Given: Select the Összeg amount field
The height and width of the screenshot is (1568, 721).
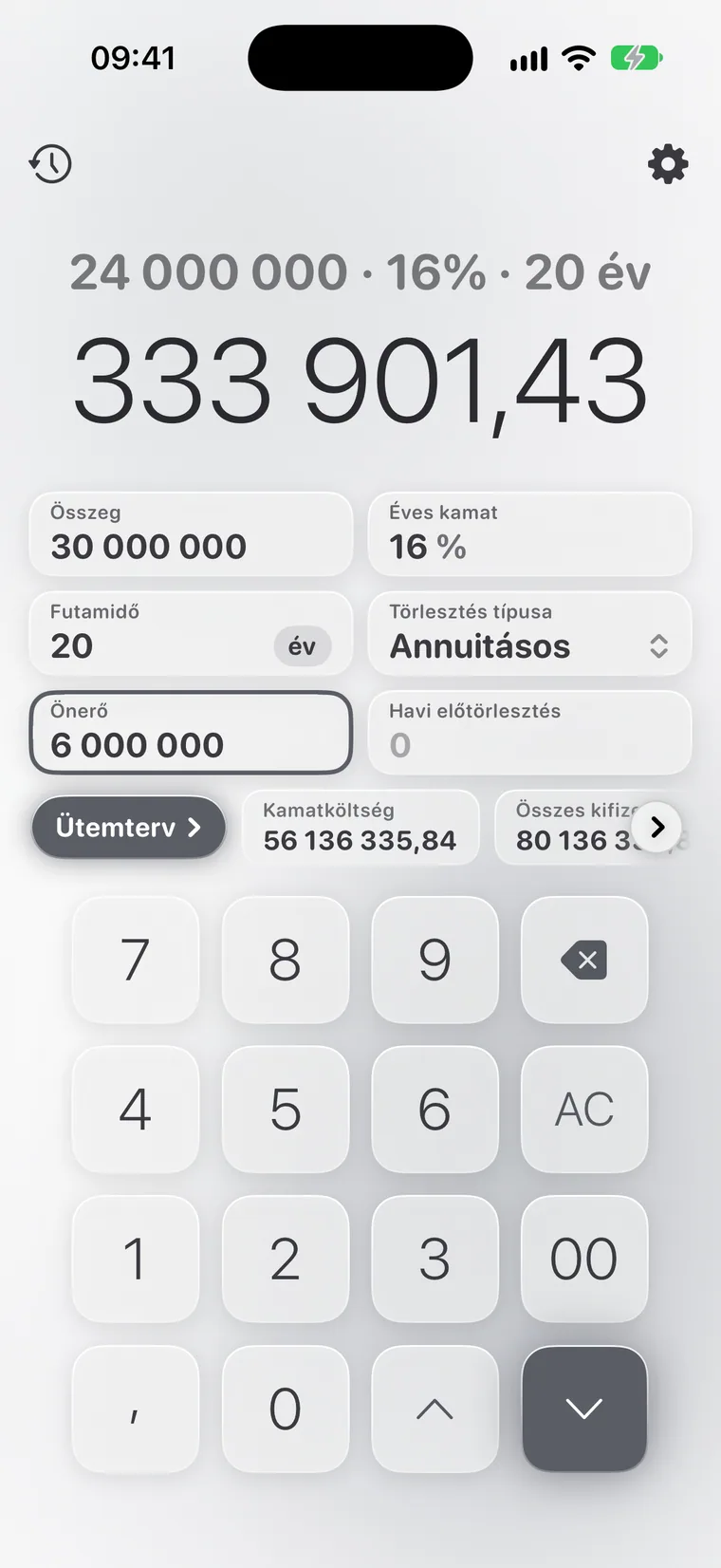Looking at the screenshot, I should 191,534.
